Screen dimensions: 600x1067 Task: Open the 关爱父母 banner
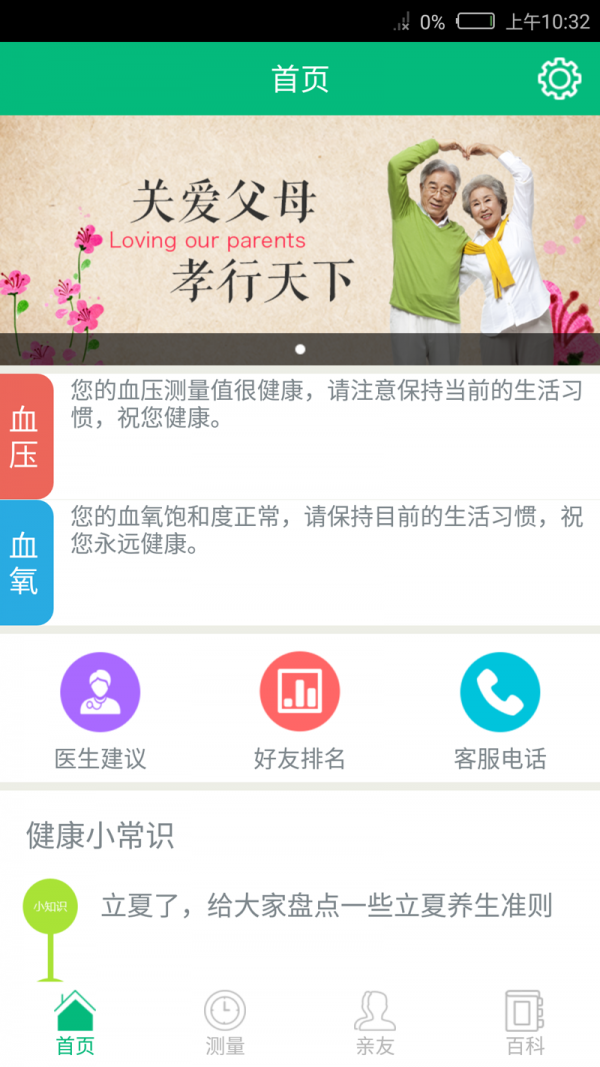tap(300, 240)
